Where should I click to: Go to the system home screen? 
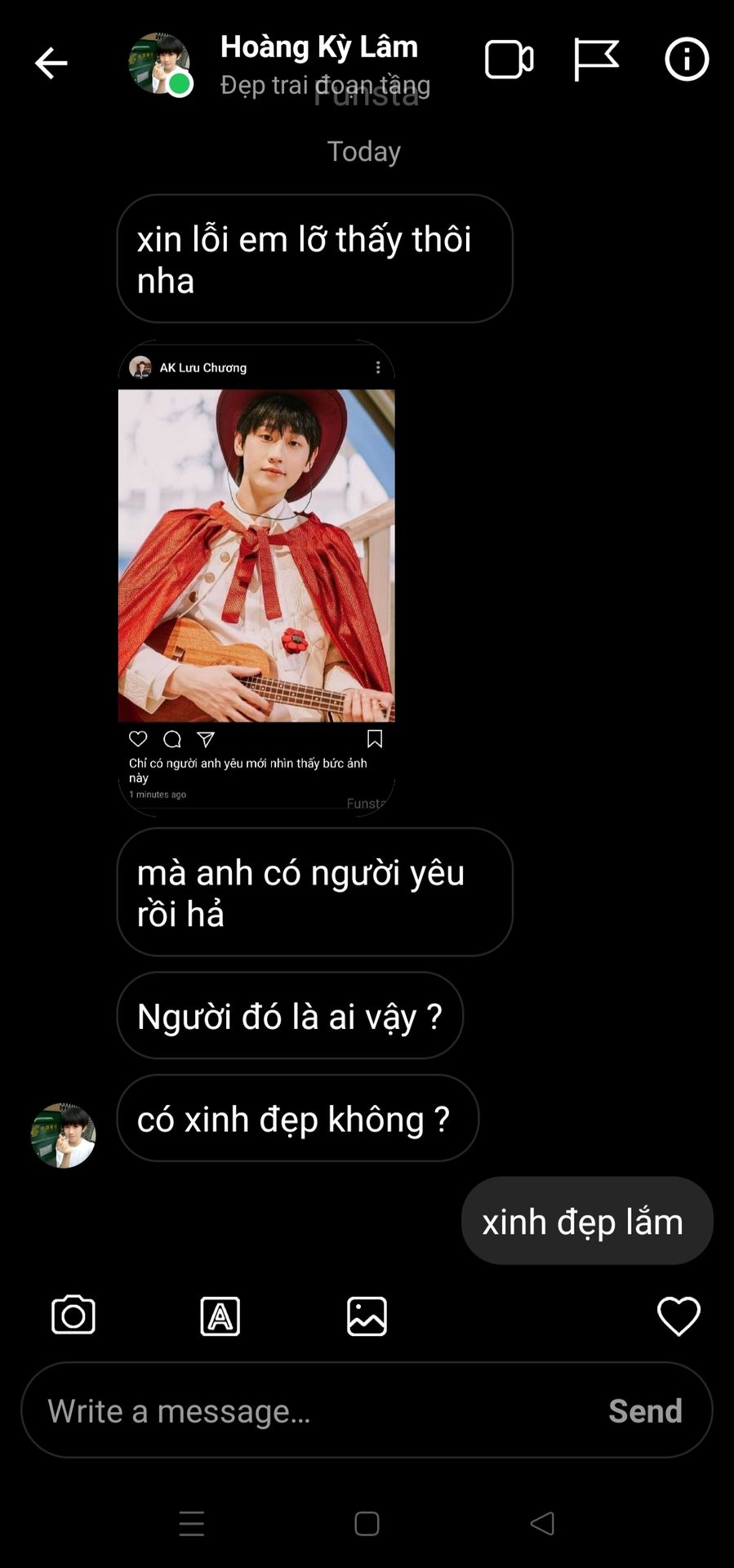click(x=367, y=1523)
